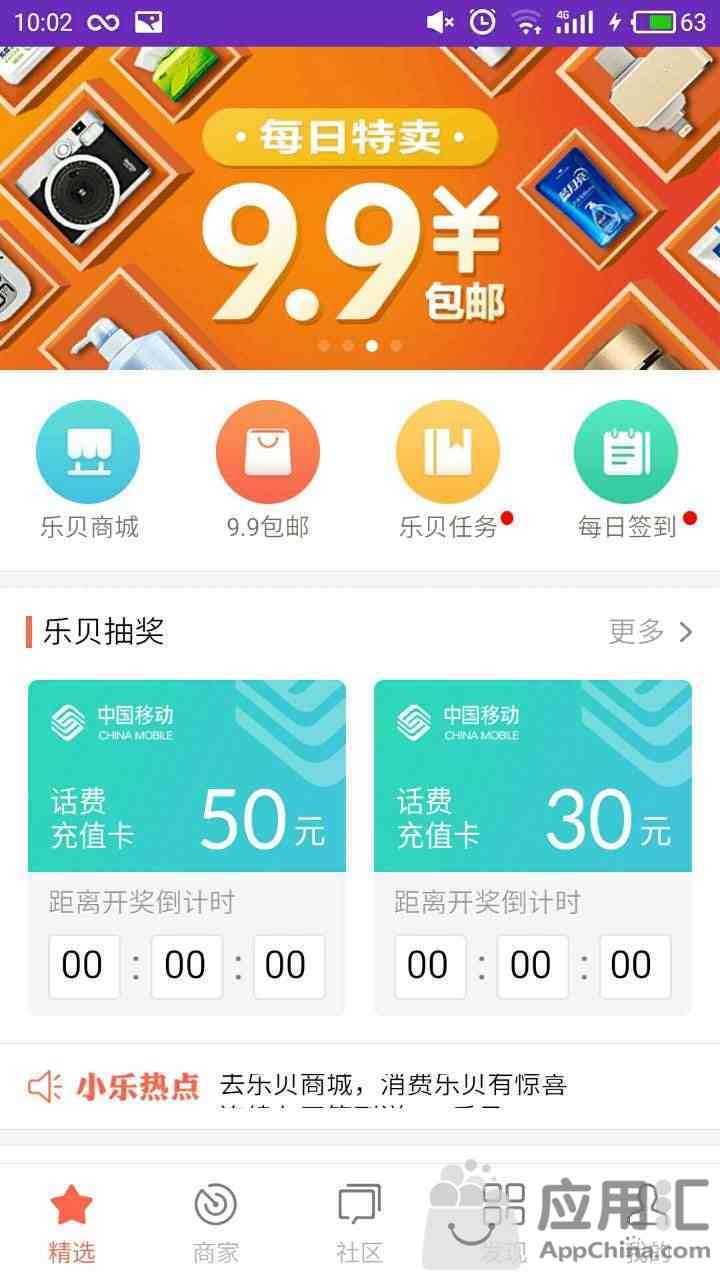The image size is (720, 1280).
Task: Switch to the 社区 tab
Action: tap(359, 1222)
